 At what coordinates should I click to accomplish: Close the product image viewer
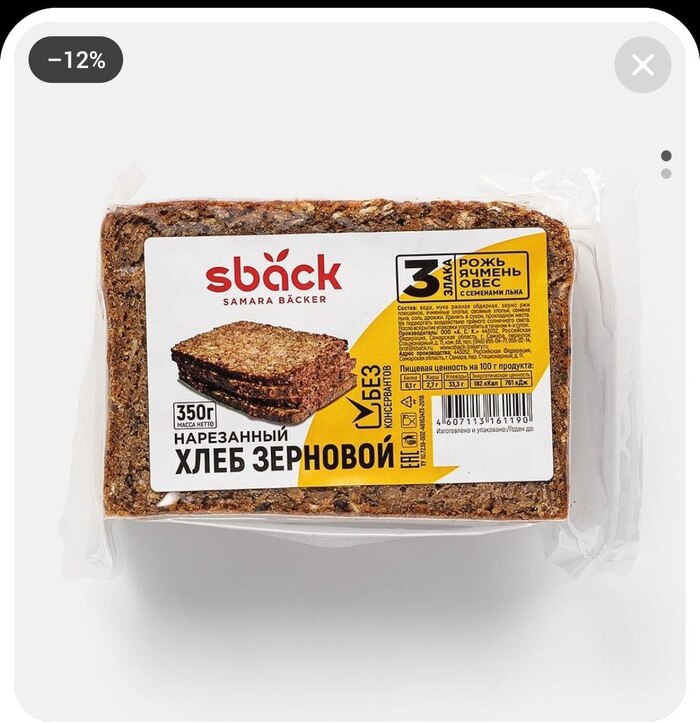642,65
